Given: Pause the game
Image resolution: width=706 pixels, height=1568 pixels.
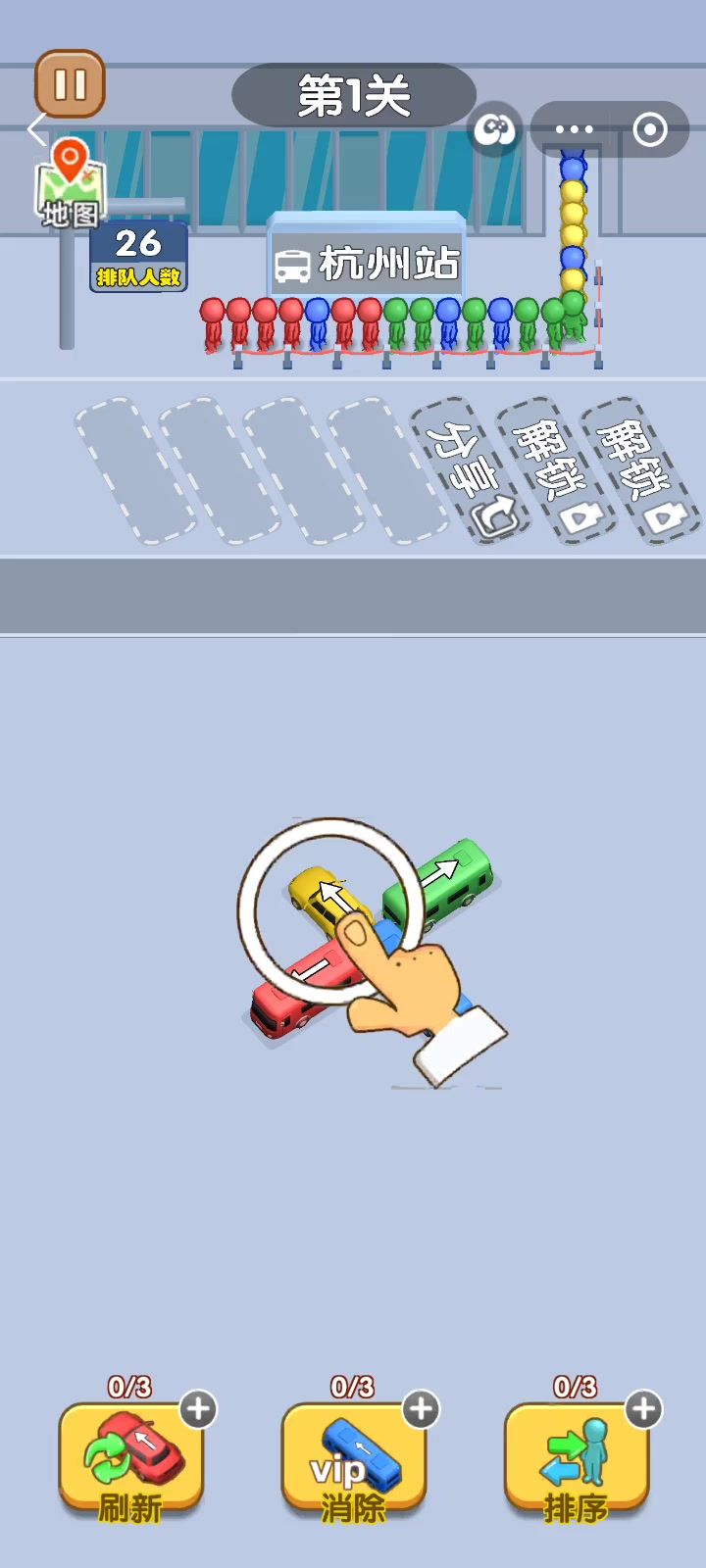Looking at the screenshot, I should click(70, 84).
